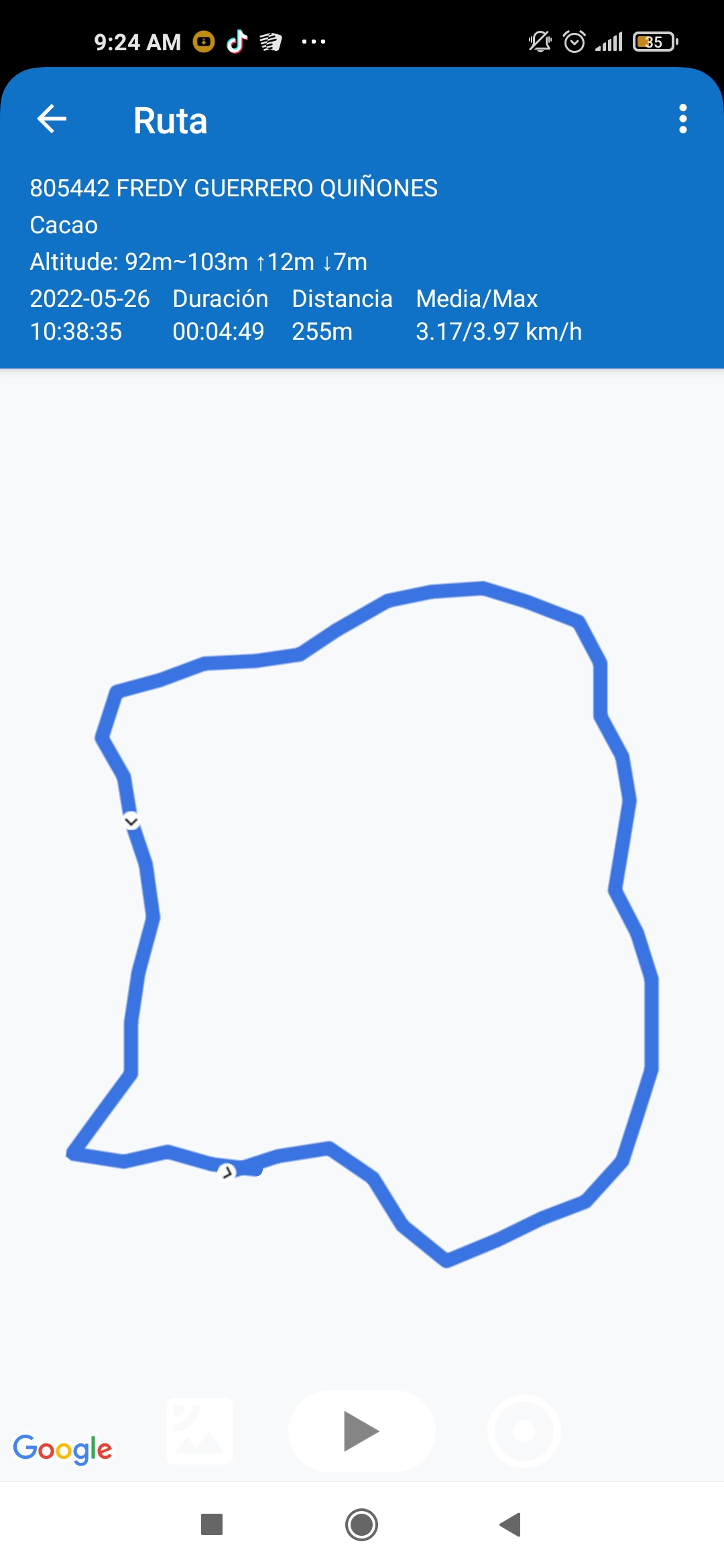Go back from the Ruta screen
Image resolution: width=724 pixels, height=1568 pixels.
pos(52,120)
